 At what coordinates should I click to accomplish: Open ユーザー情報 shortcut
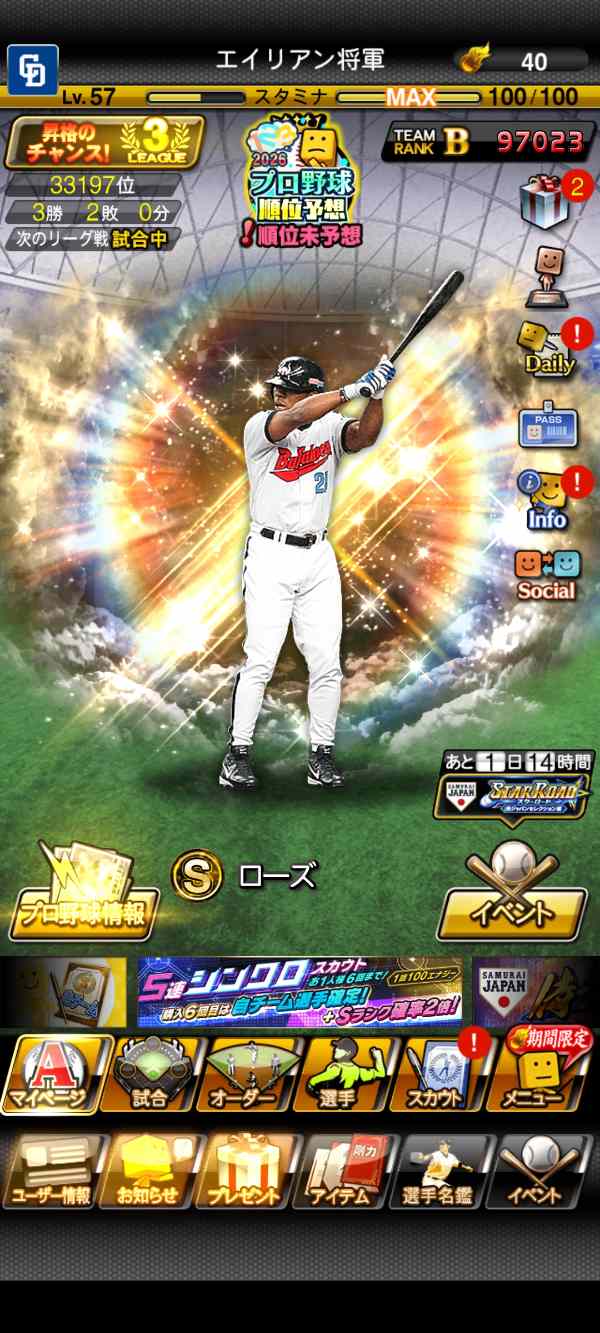pyautogui.click(x=52, y=1170)
